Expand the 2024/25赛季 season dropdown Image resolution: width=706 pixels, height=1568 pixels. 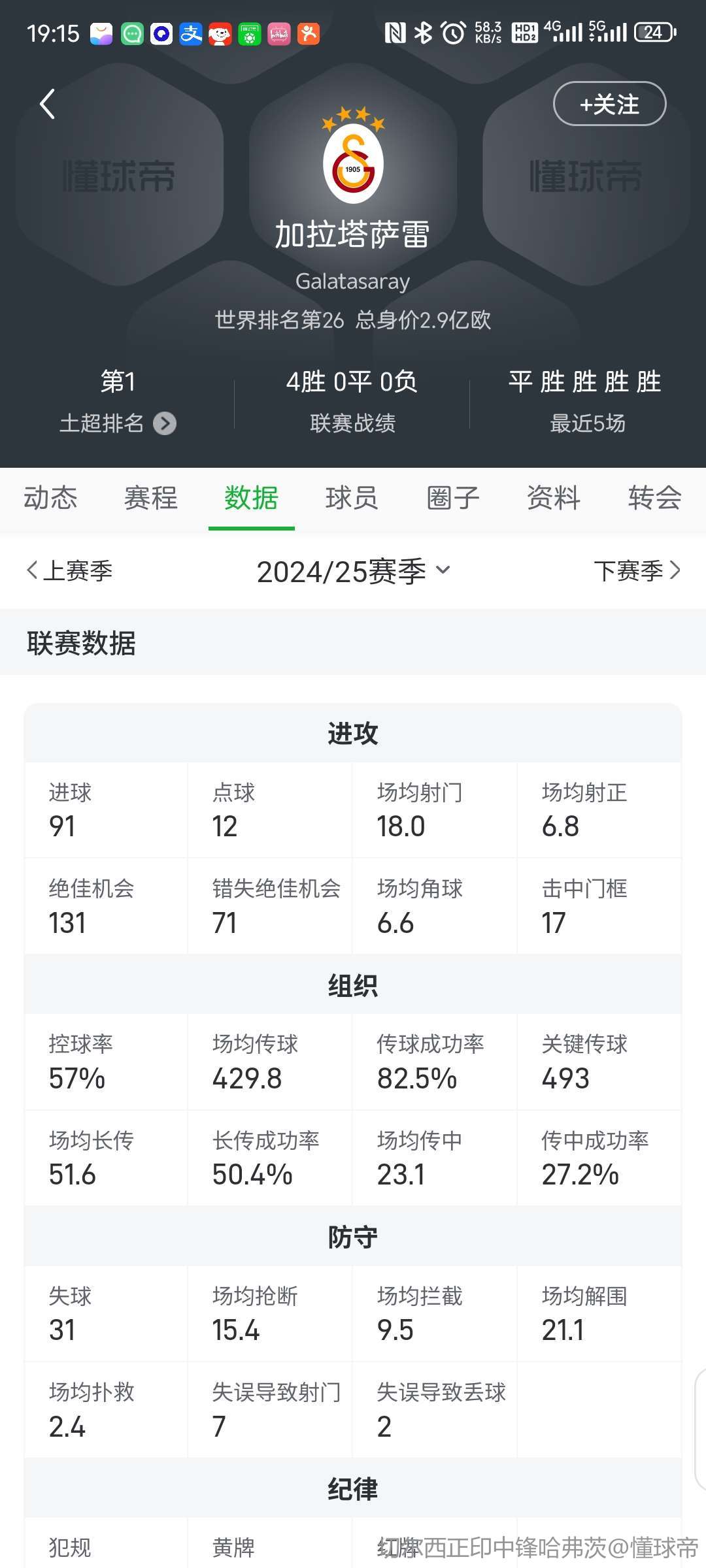[x=353, y=572]
